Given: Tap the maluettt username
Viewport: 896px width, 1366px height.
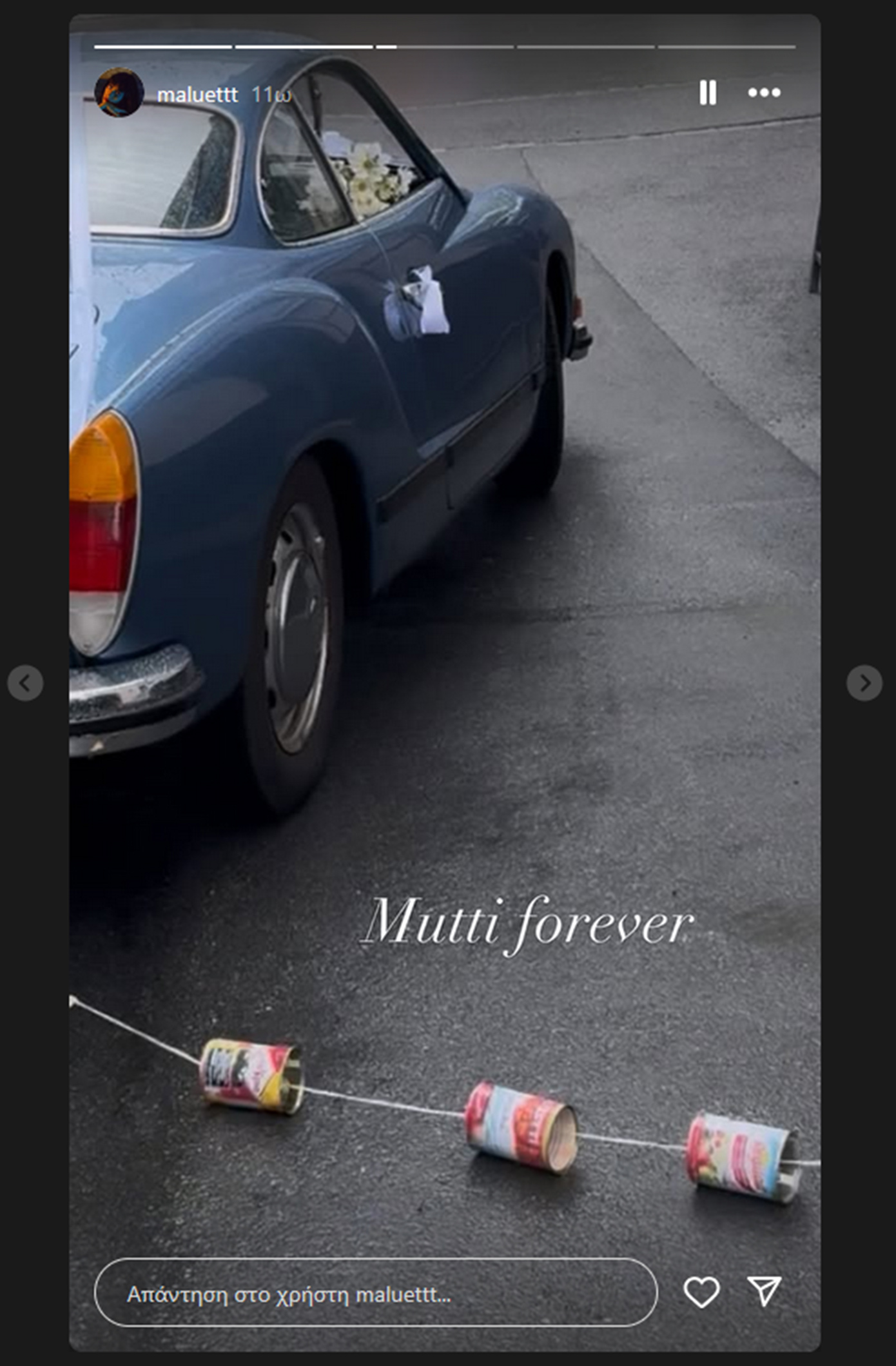Looking at the screenshot, I should (x=197, y=95).
